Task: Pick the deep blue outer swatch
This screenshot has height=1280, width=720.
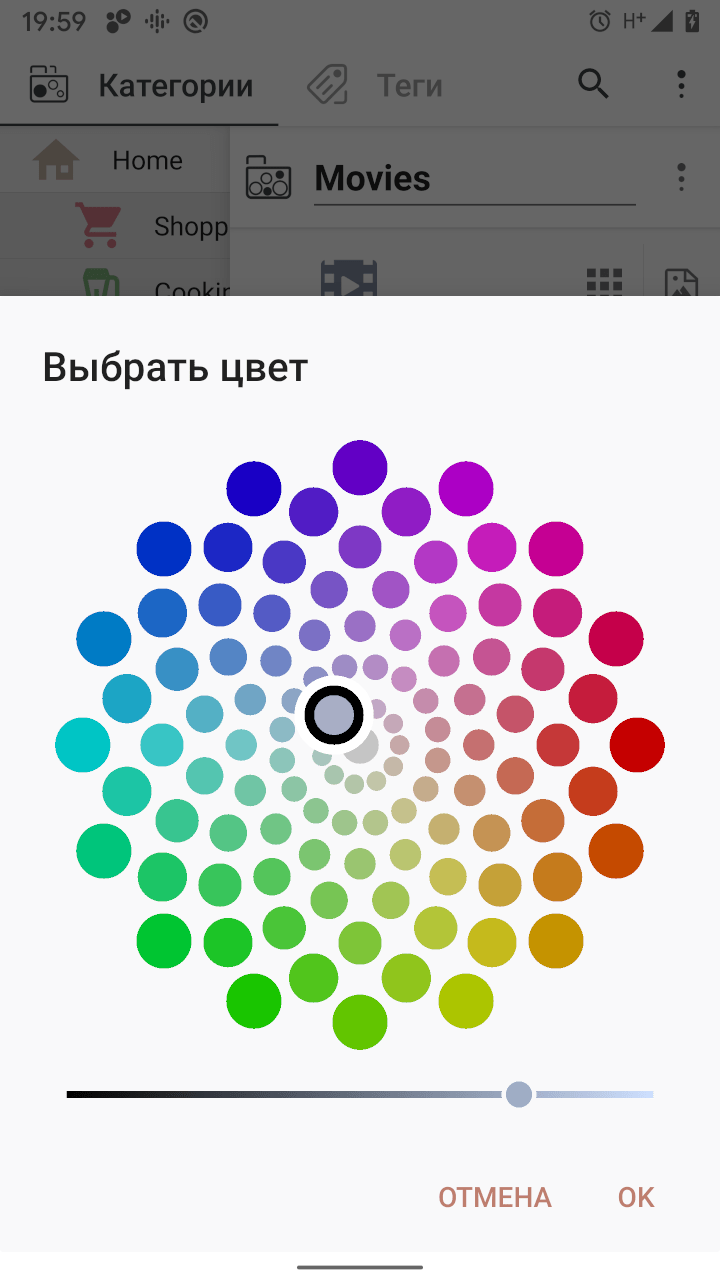Action: [254, 488]
